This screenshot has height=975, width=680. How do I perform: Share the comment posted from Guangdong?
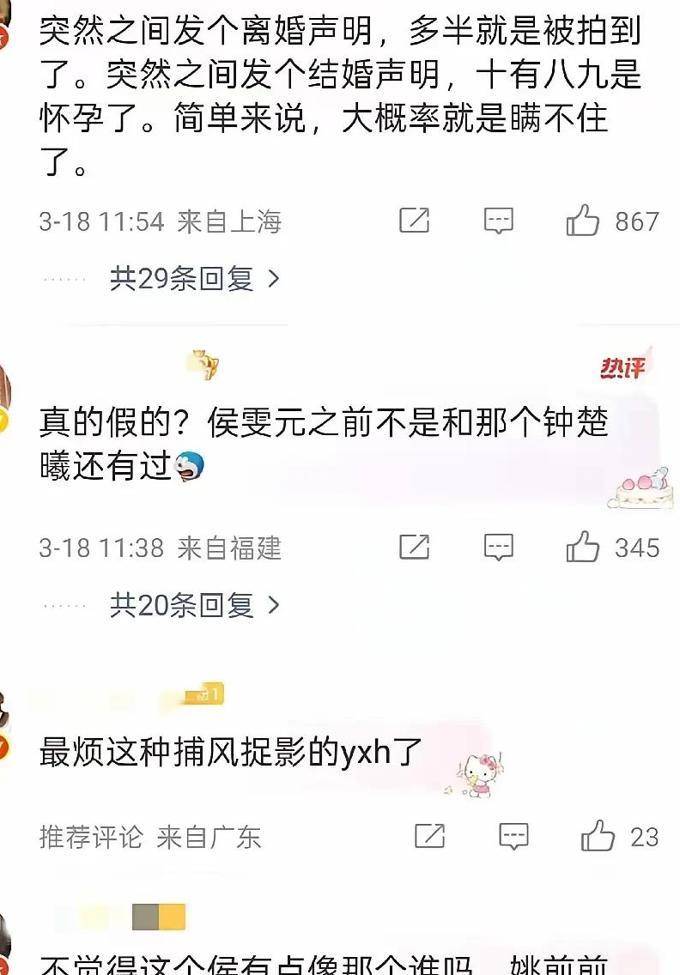429,836
